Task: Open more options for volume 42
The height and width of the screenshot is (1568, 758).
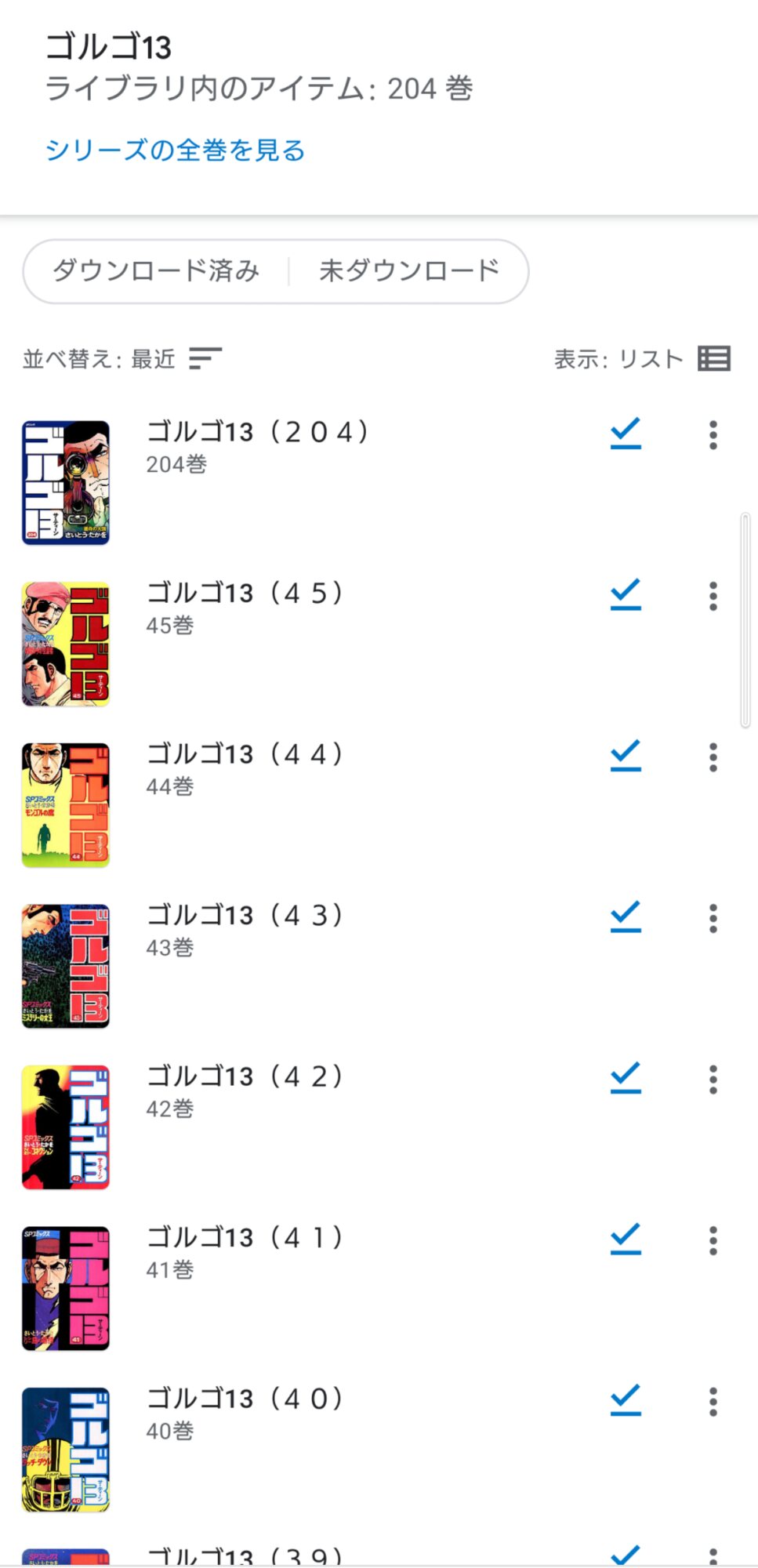Action: 713,1080
